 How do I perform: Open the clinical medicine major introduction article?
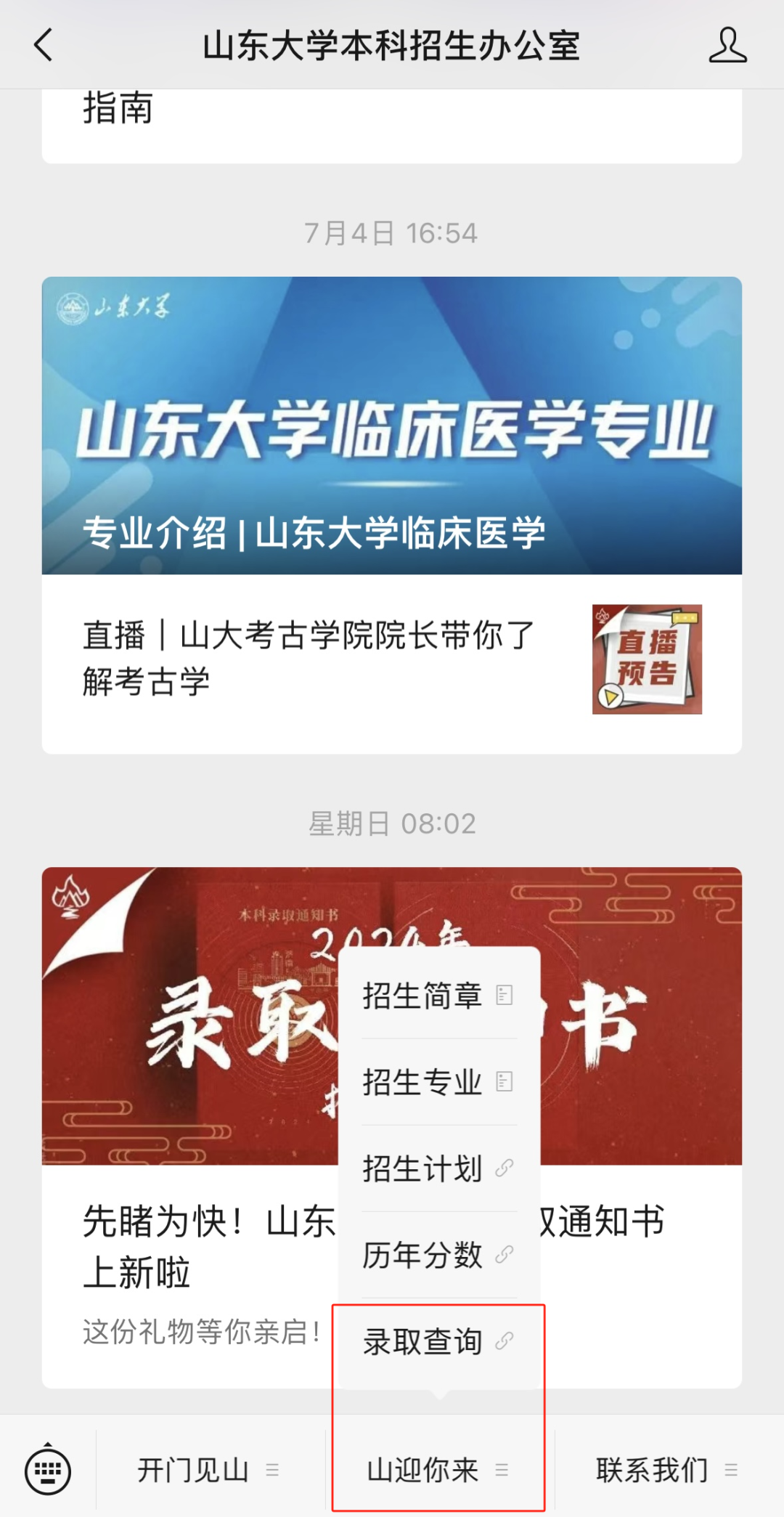pos(391,426)
